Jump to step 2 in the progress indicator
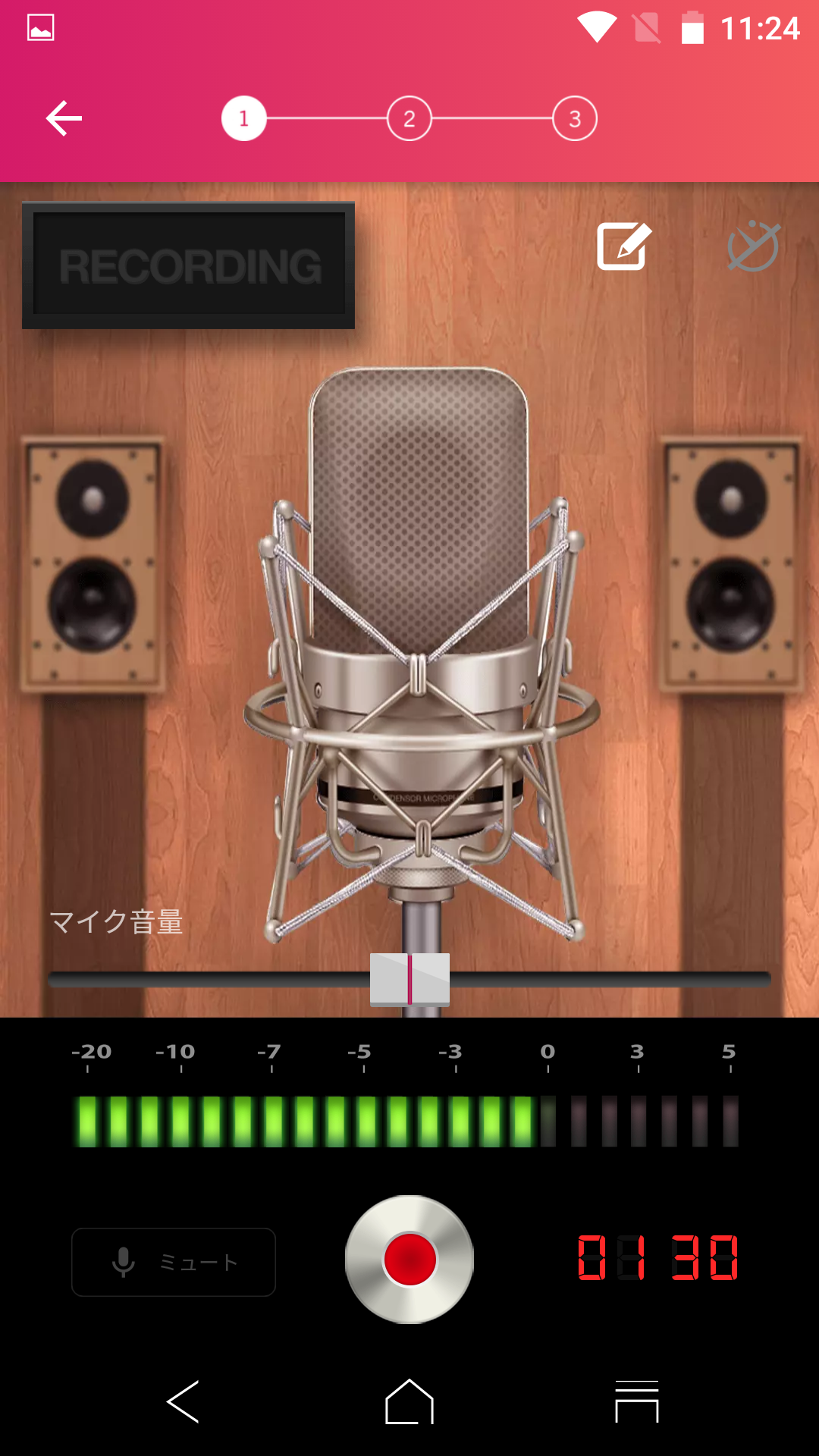The width and height of the screenshot is (819, 1456). [409, 118]
